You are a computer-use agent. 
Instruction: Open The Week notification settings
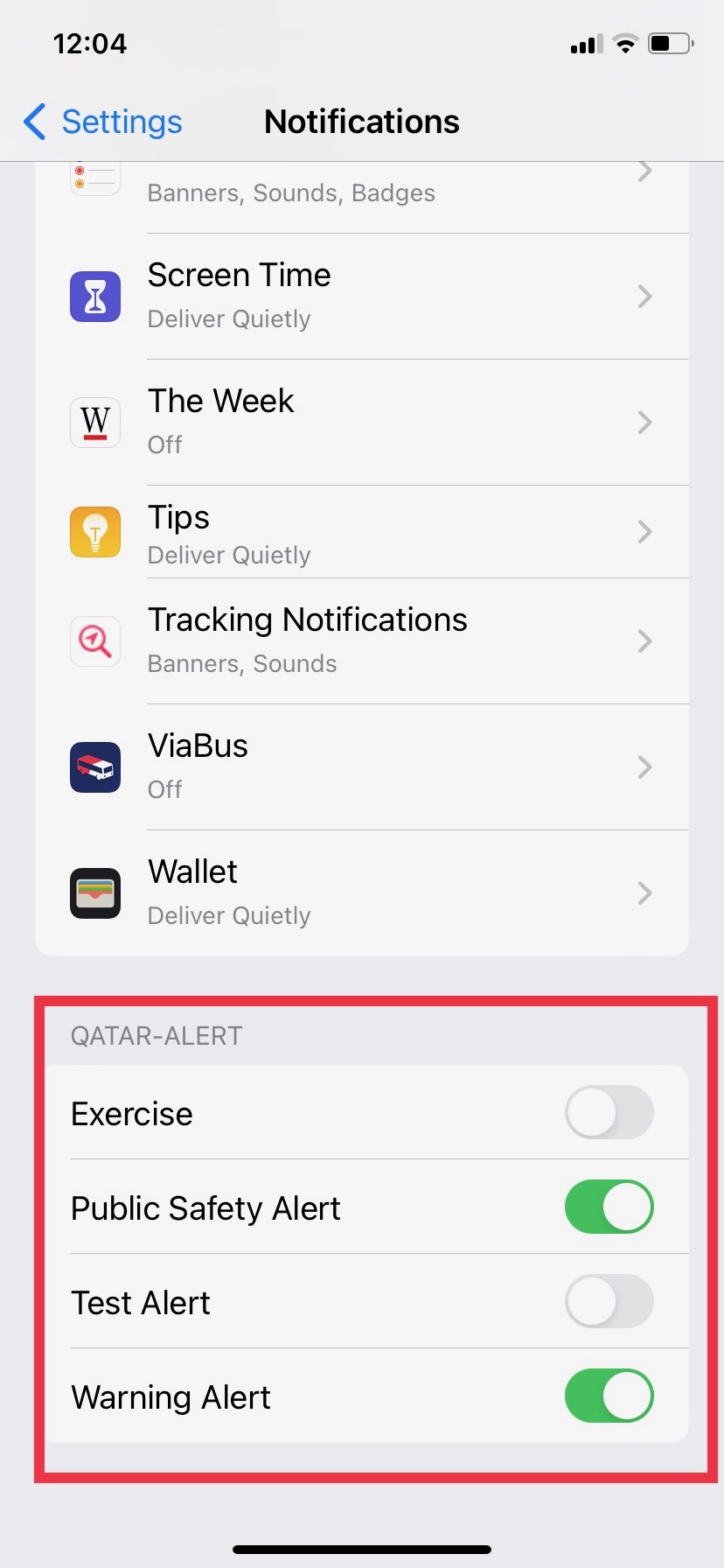coord(362,423)
